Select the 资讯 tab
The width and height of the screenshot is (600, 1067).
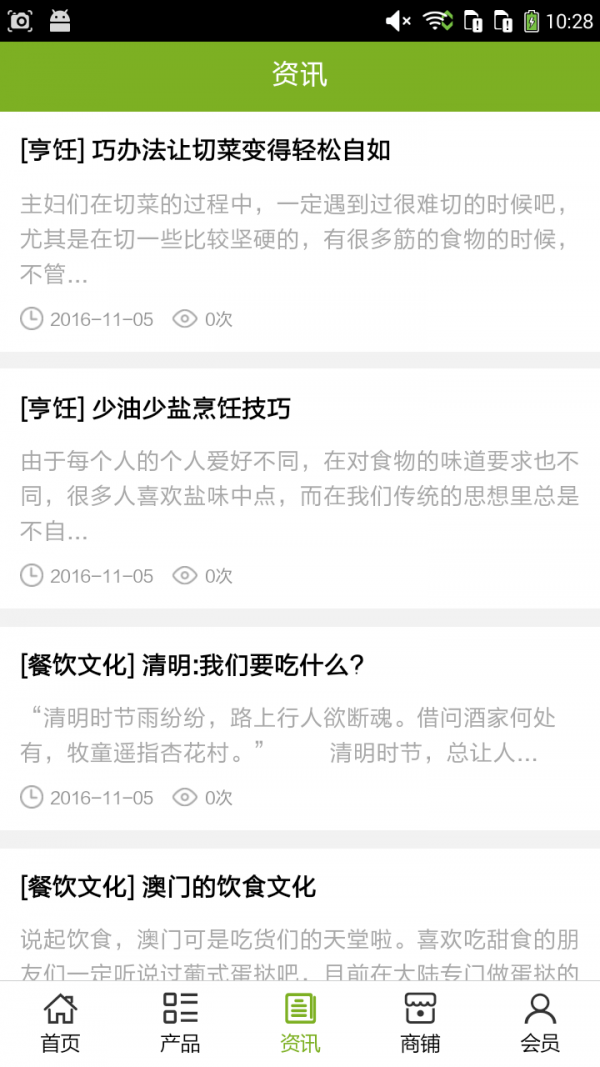pos(300,1022)
